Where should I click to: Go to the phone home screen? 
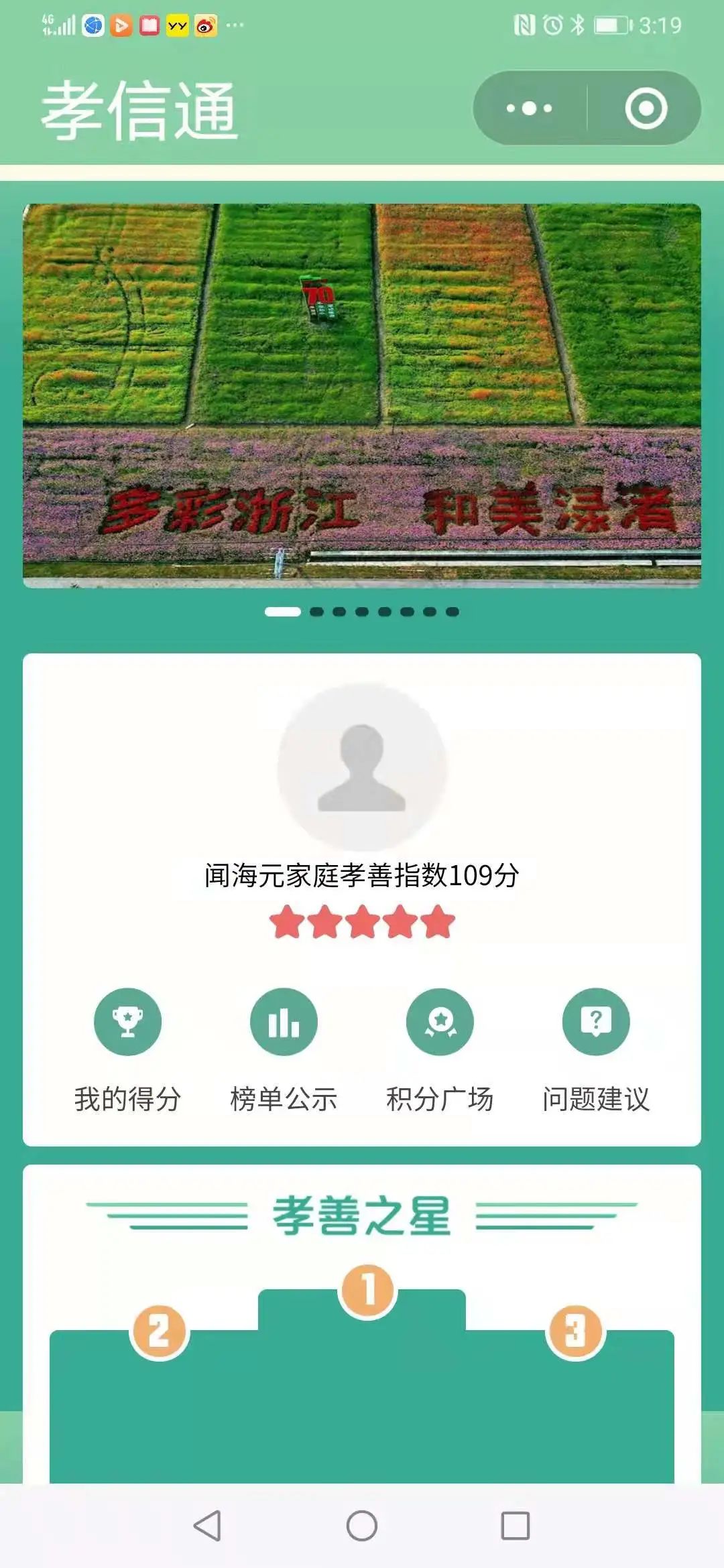[x=362, y=1526]
